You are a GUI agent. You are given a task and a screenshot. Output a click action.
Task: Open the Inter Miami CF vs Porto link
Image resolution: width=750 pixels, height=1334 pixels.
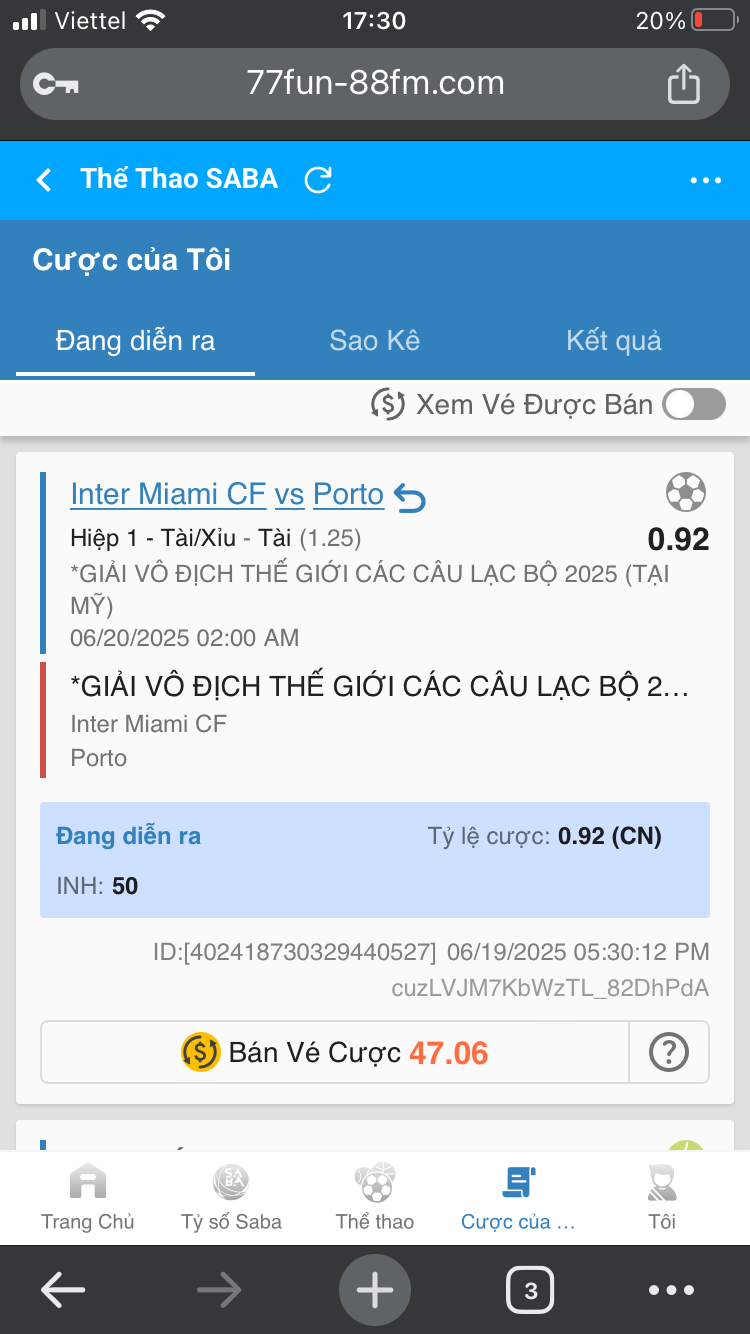coord(227,494)
